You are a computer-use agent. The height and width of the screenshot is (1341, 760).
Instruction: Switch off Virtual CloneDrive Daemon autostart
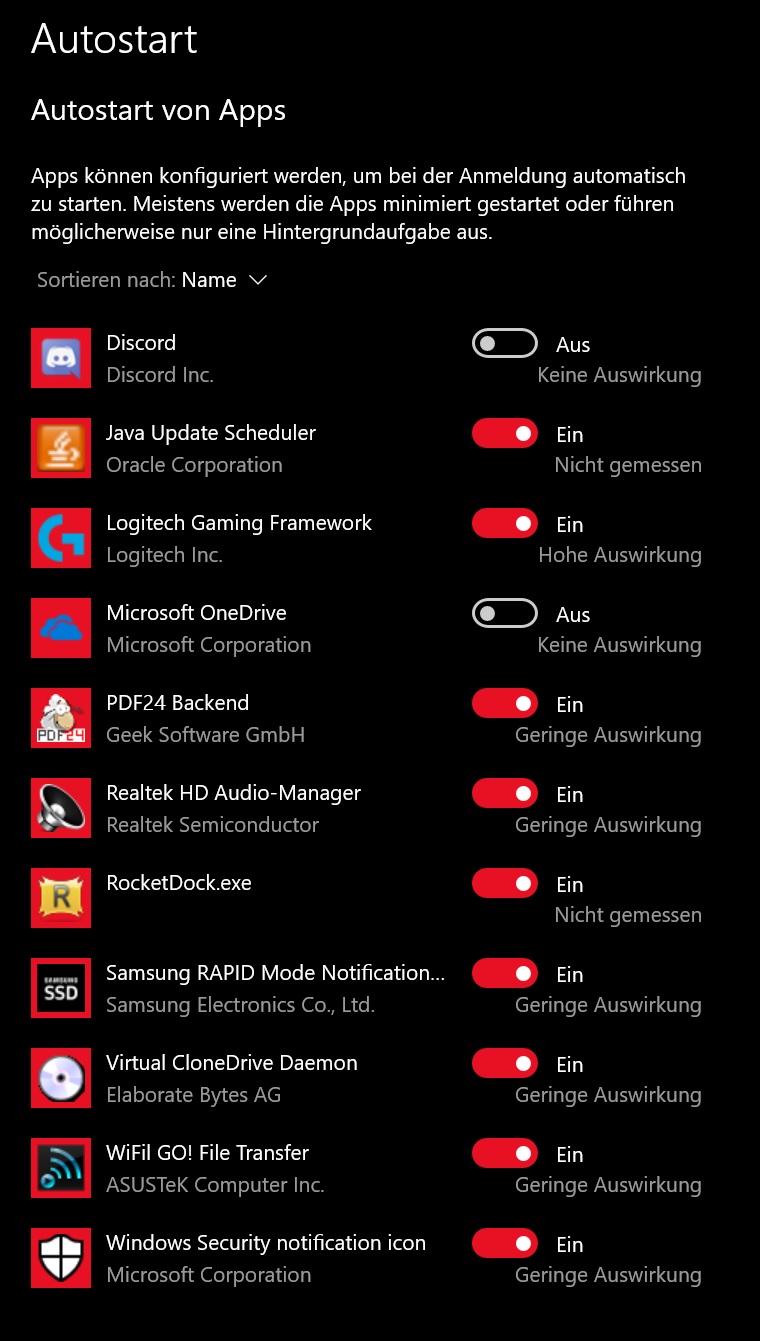pos(504,1064)
